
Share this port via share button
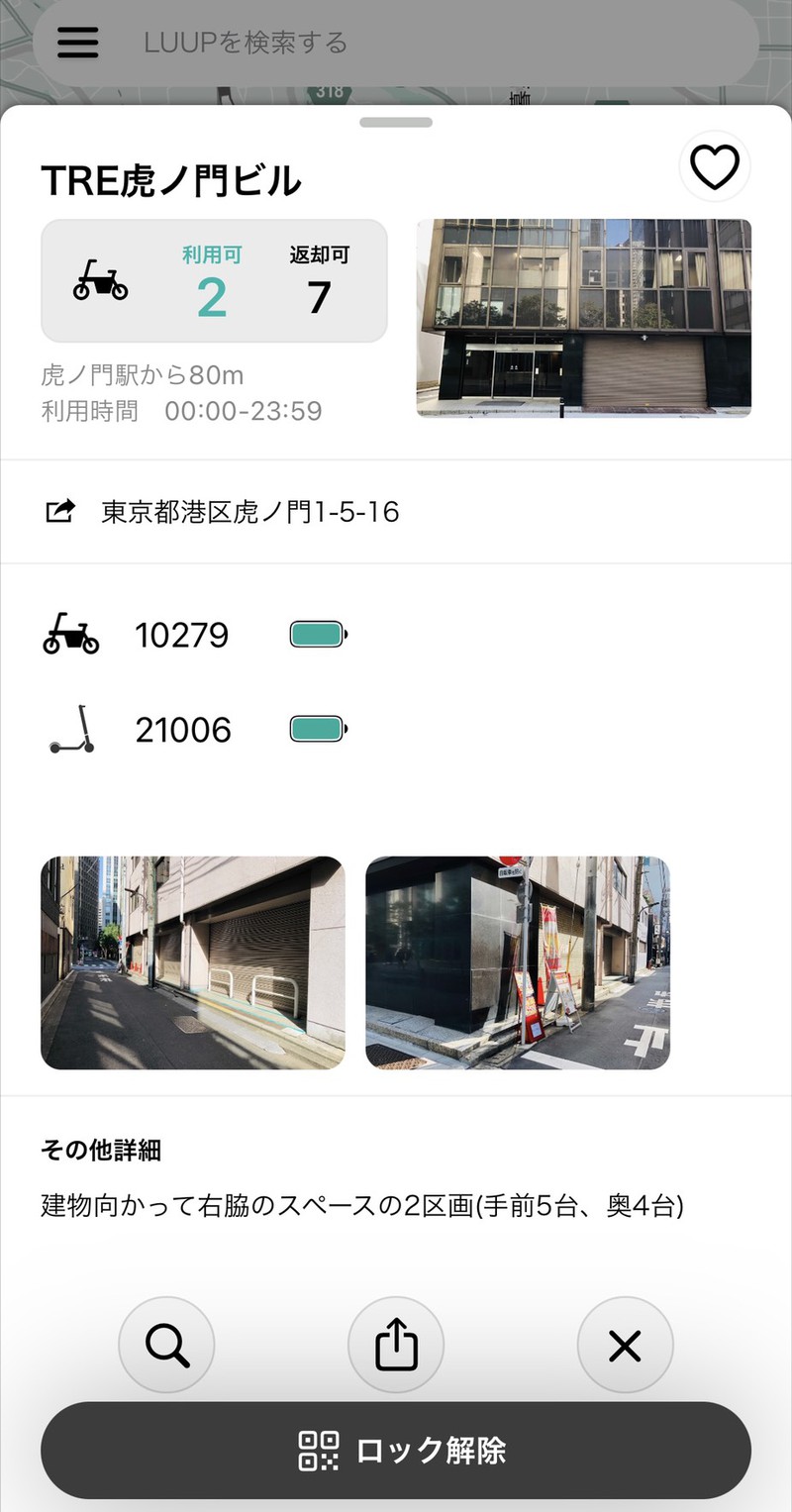(396, 1346)
